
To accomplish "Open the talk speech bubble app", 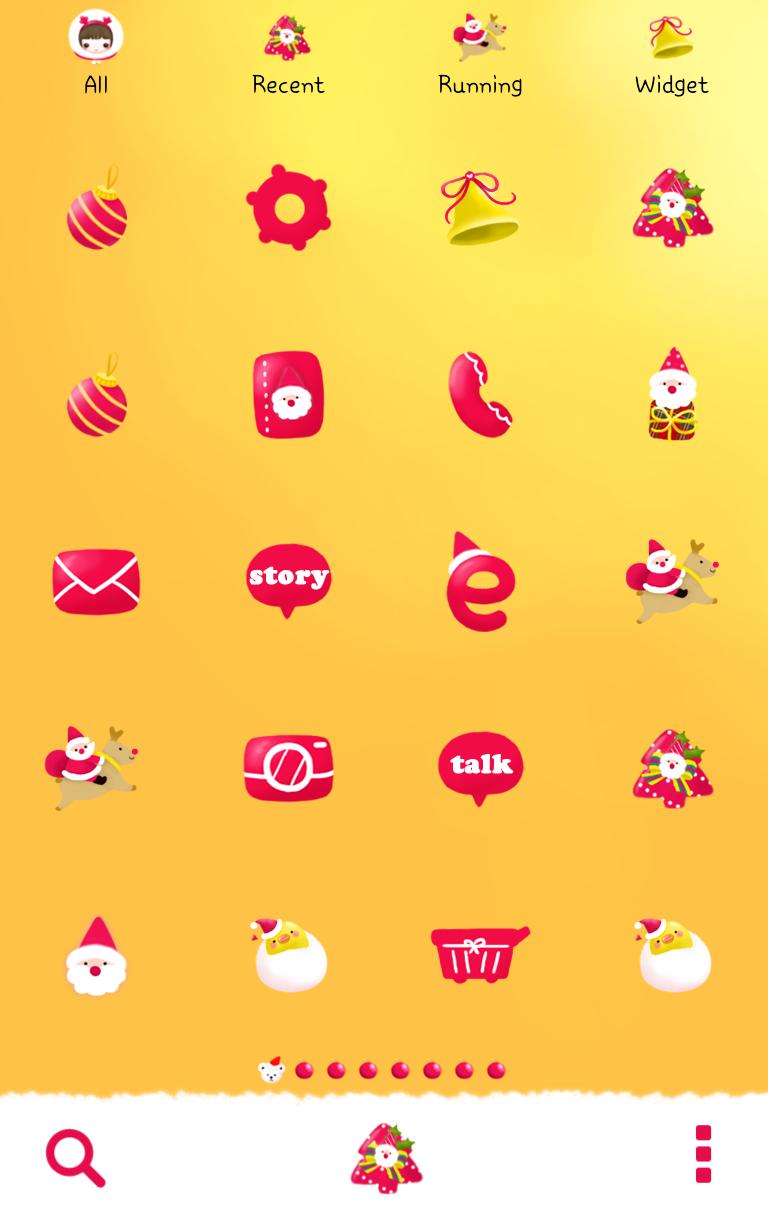I will 480,766.
